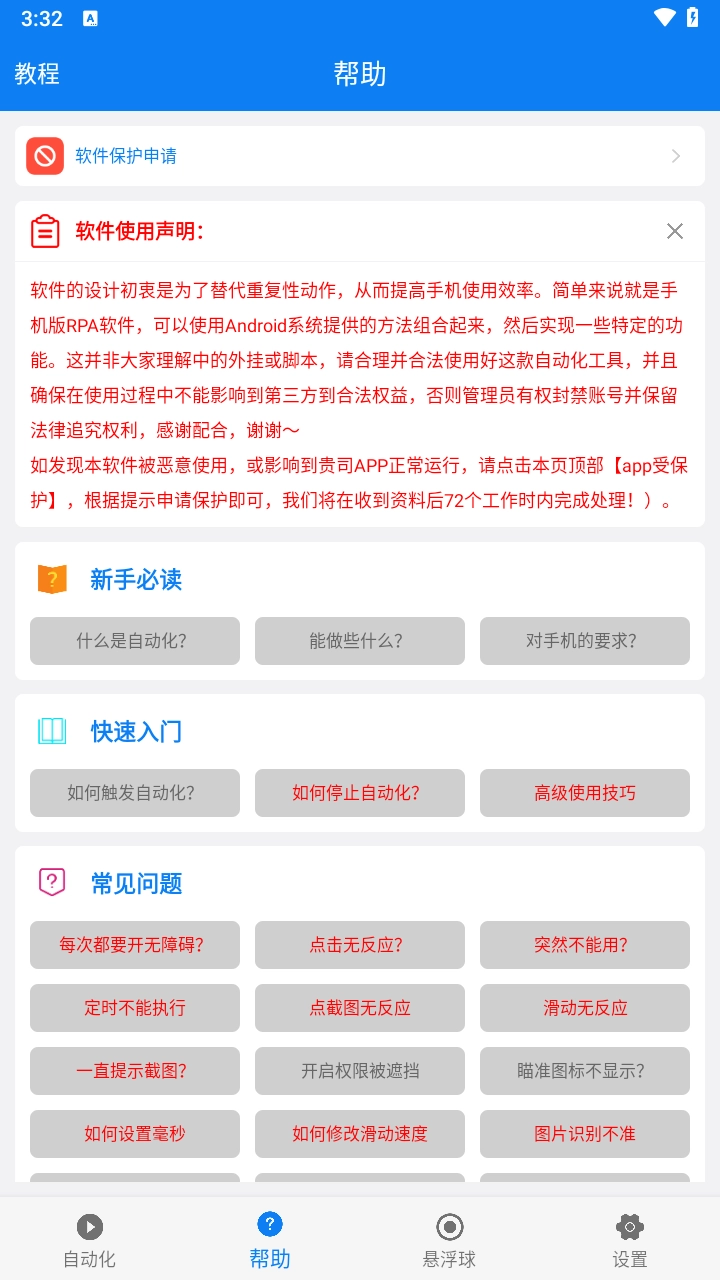Viewport: 720px width, 1280px height.
Task: Open 如何设置毫秒 instructions
Action: click(135, 1134)
